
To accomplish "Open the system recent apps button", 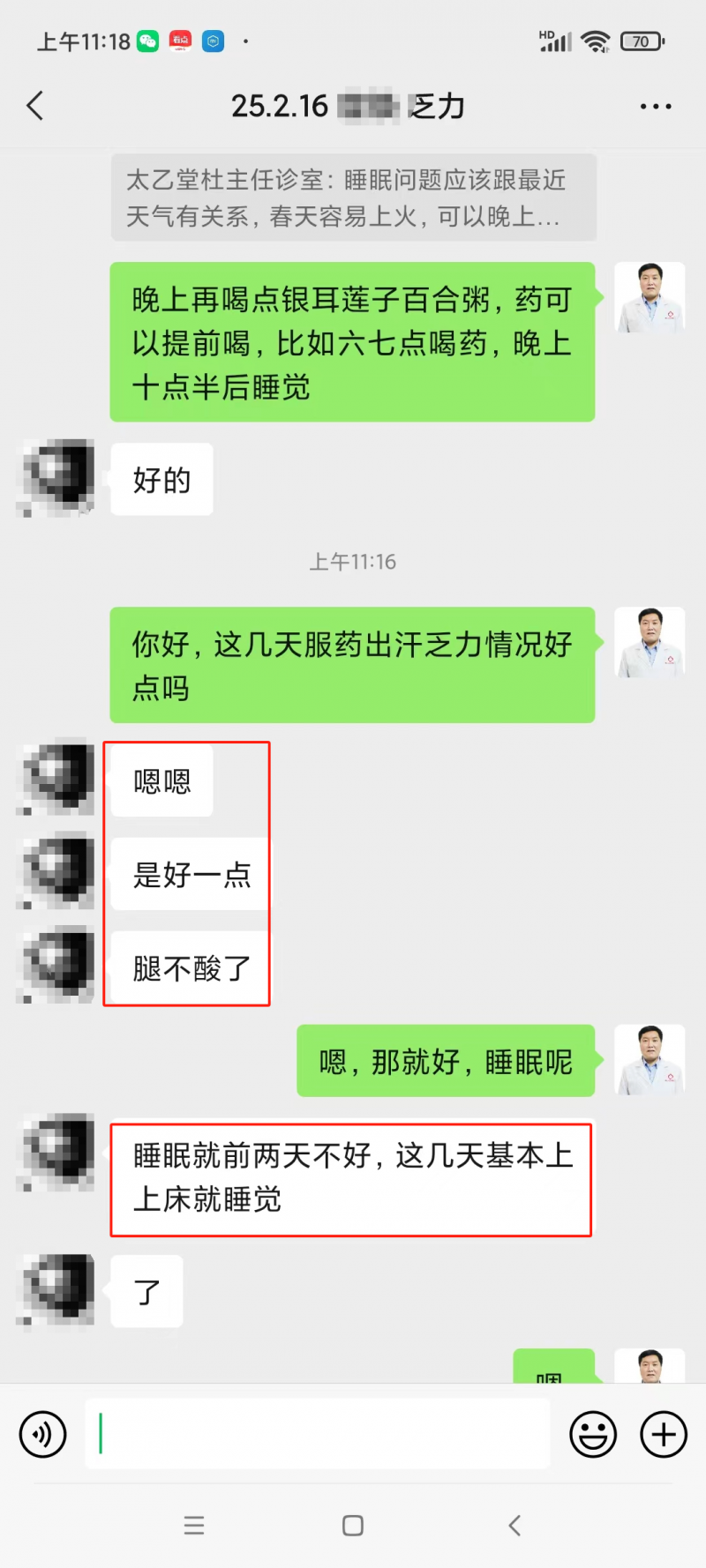I will pos(194,1526).
